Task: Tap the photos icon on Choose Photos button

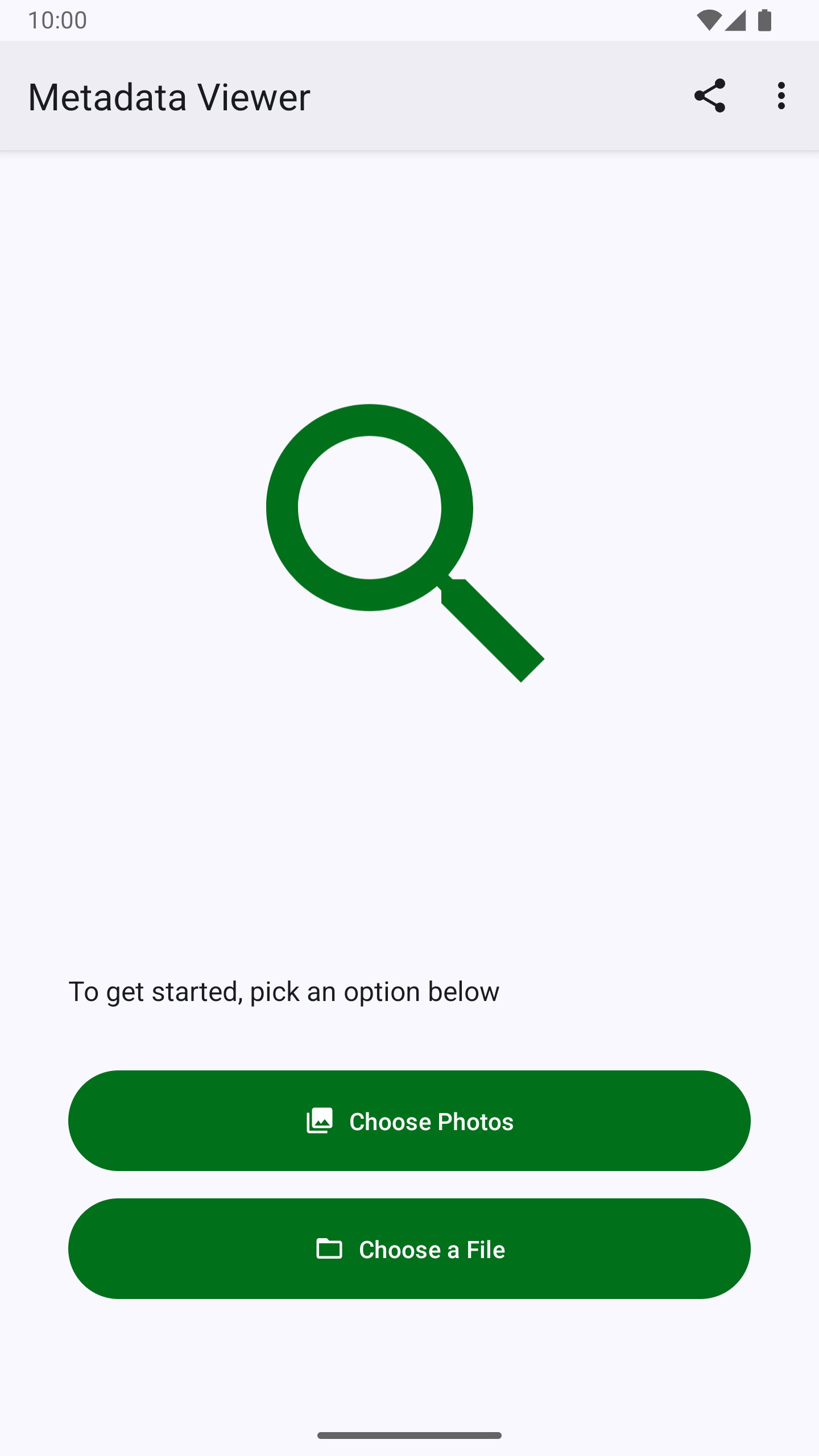Action: (320, 1121)
